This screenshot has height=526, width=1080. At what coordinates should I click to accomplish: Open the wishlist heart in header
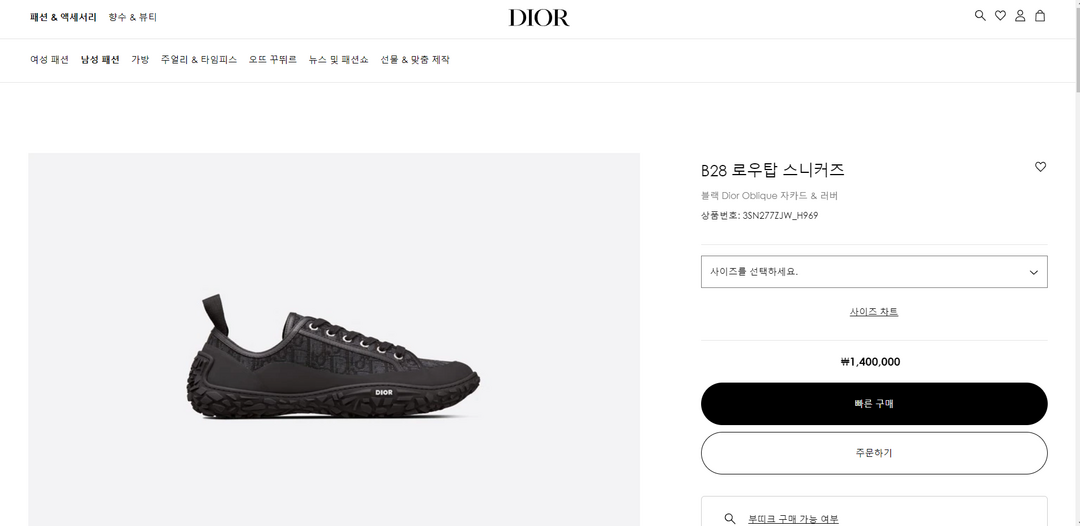[x=1000, y=16]
